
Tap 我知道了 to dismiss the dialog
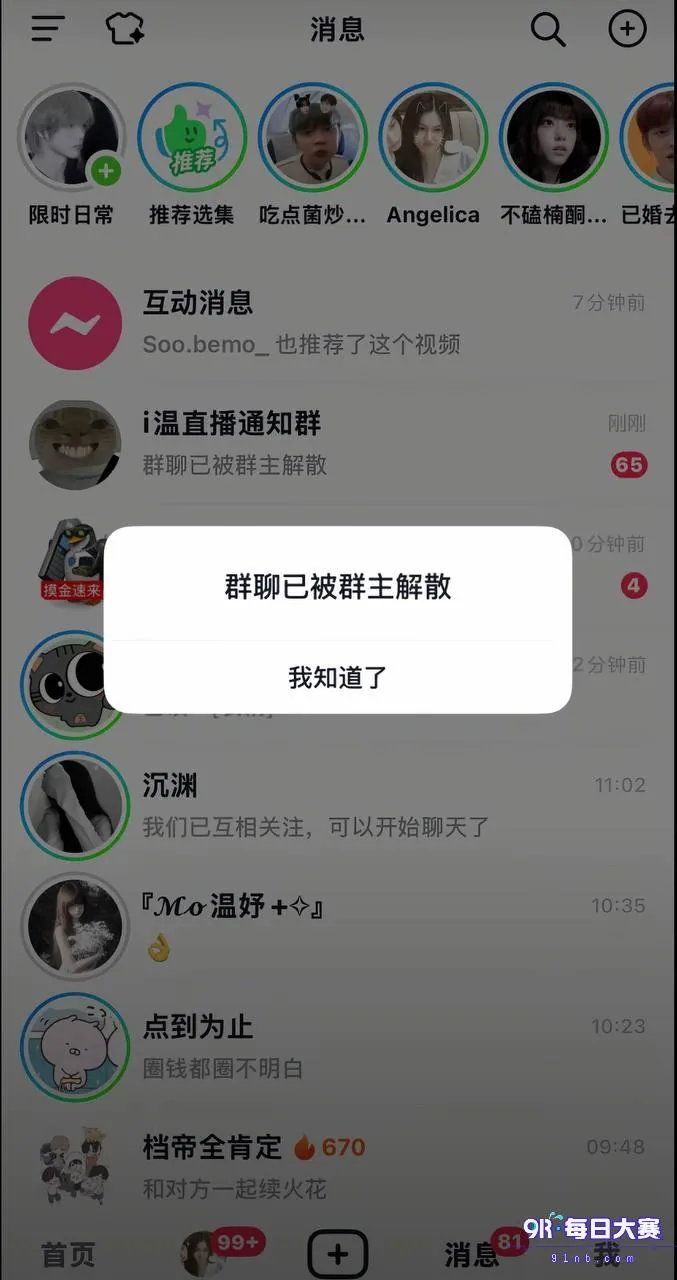pyautogui.click(x=338, y=677)
